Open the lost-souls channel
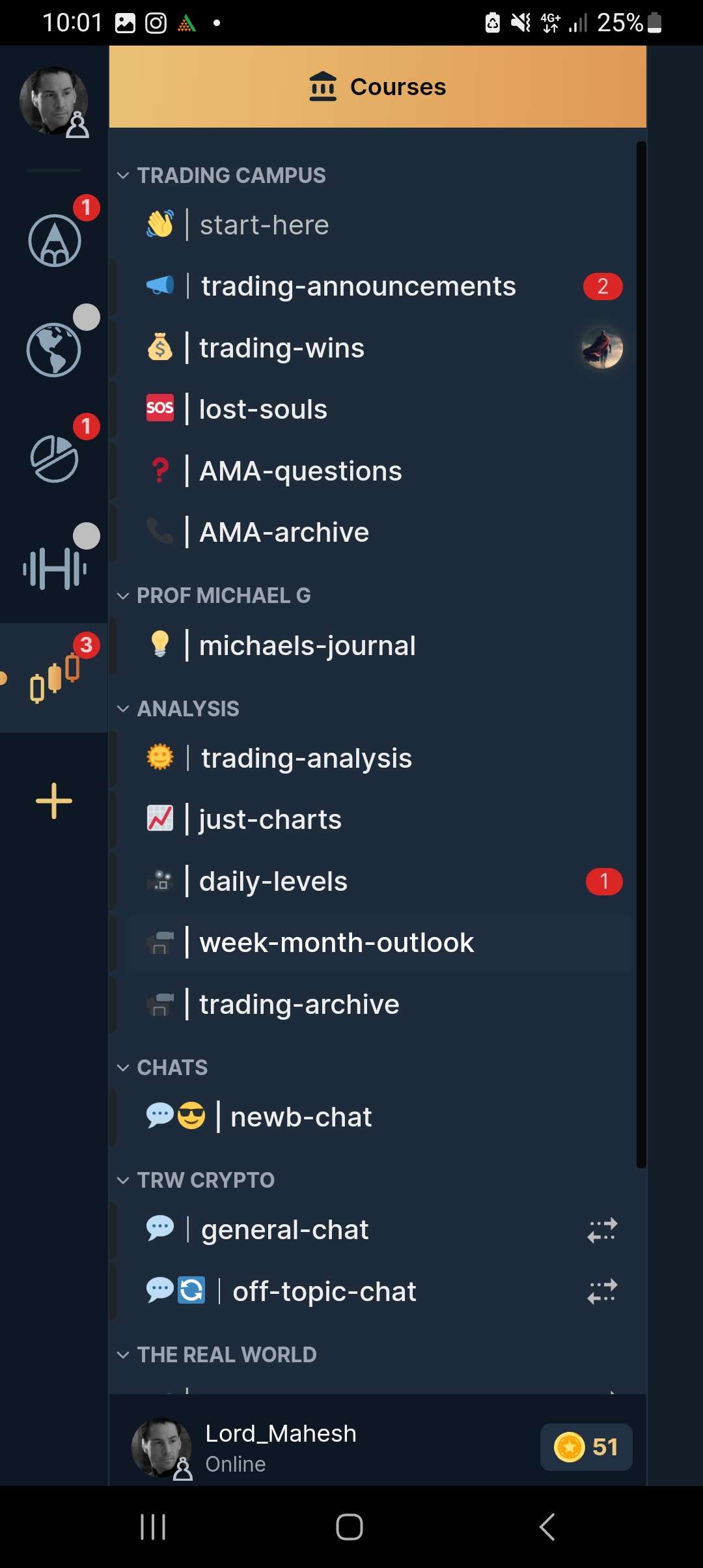The width and height of the screenshot is (703, 1568). click(263, 410)
